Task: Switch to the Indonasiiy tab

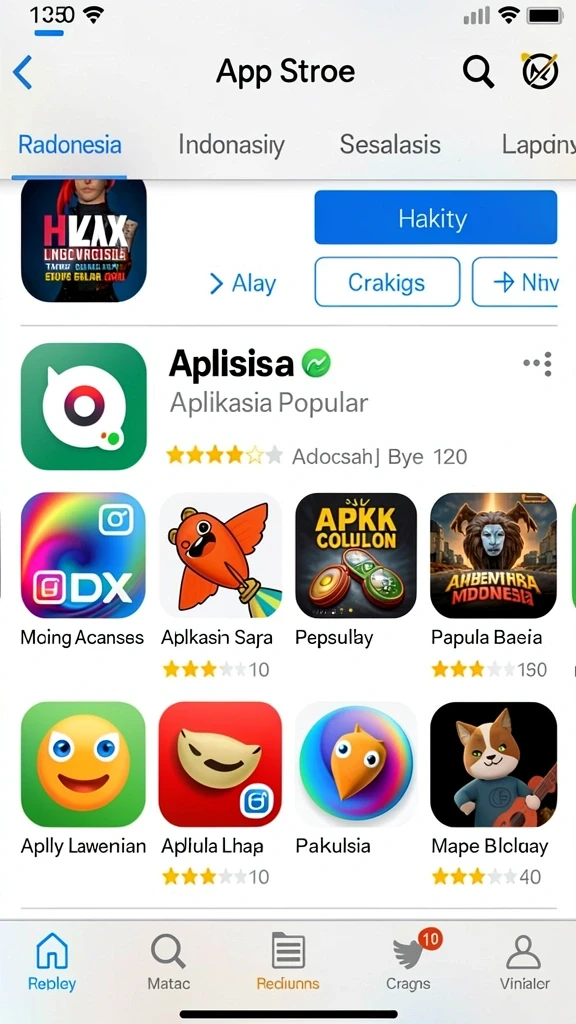Action: pos(231,145)
